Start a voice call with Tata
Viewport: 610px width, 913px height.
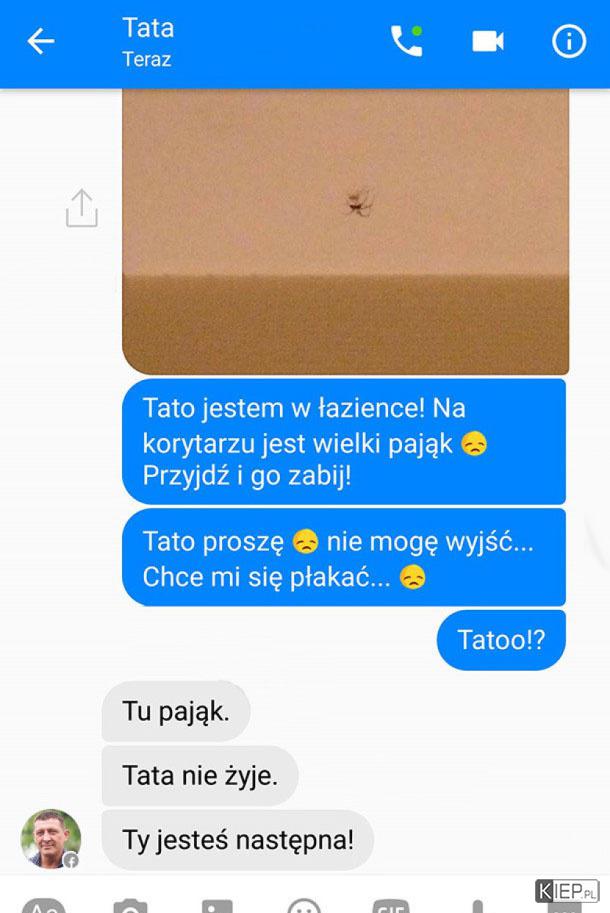(x=406, y=41)
